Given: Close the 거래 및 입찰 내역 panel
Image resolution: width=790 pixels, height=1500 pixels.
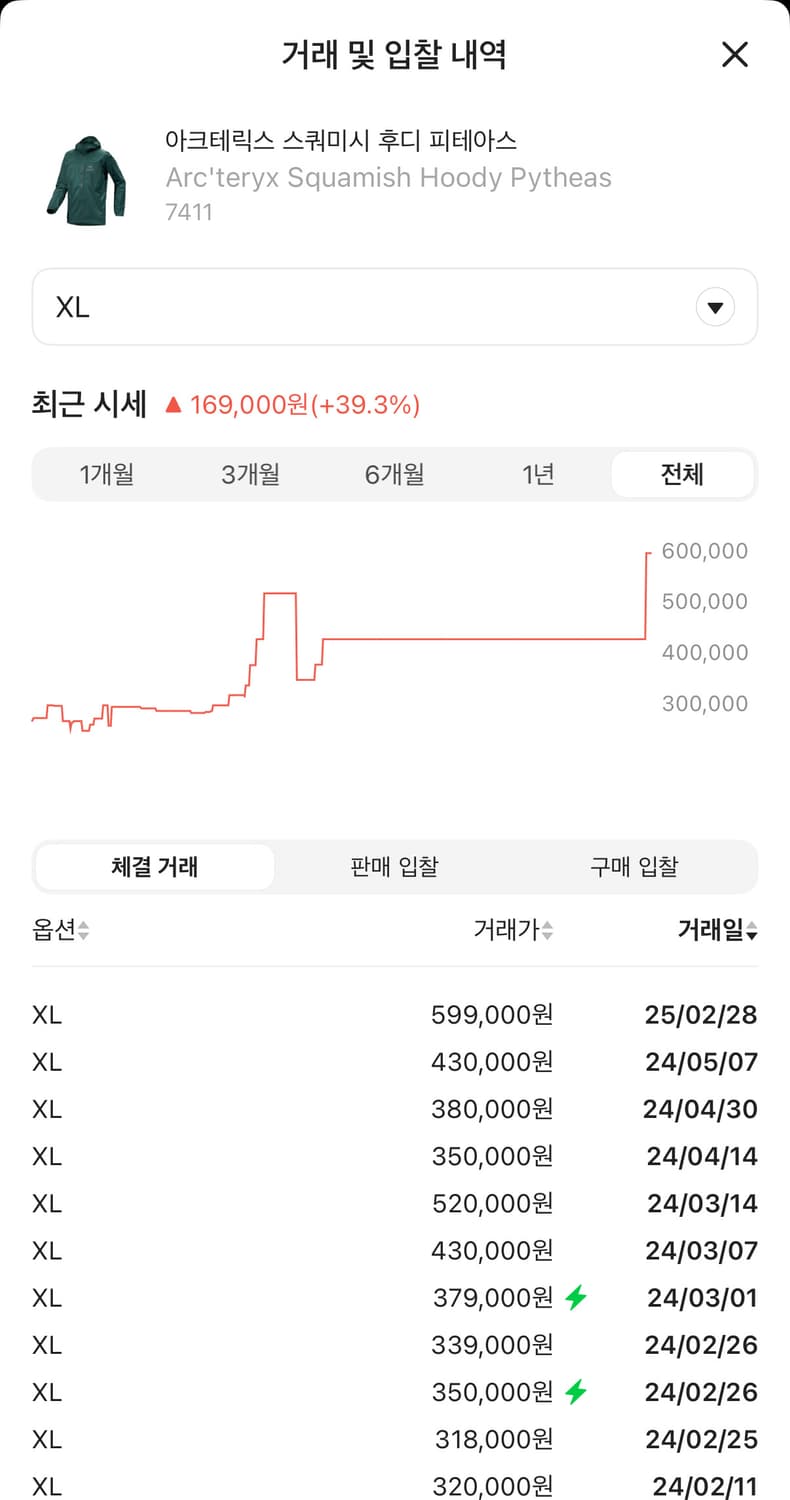Looking at the screenshot, I should 735,55.
